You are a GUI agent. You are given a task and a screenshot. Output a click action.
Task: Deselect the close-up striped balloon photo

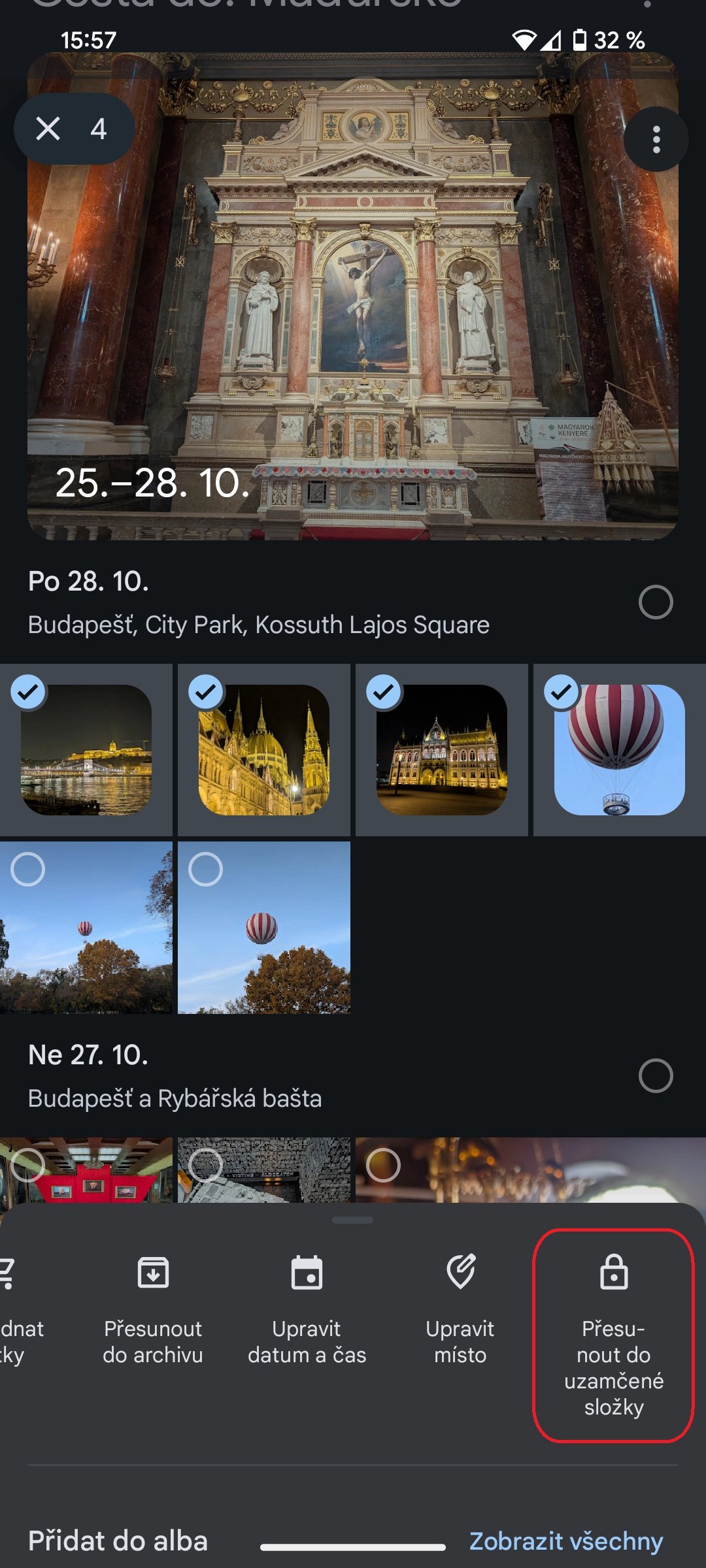pyautogui.click(x=562, y=692)
